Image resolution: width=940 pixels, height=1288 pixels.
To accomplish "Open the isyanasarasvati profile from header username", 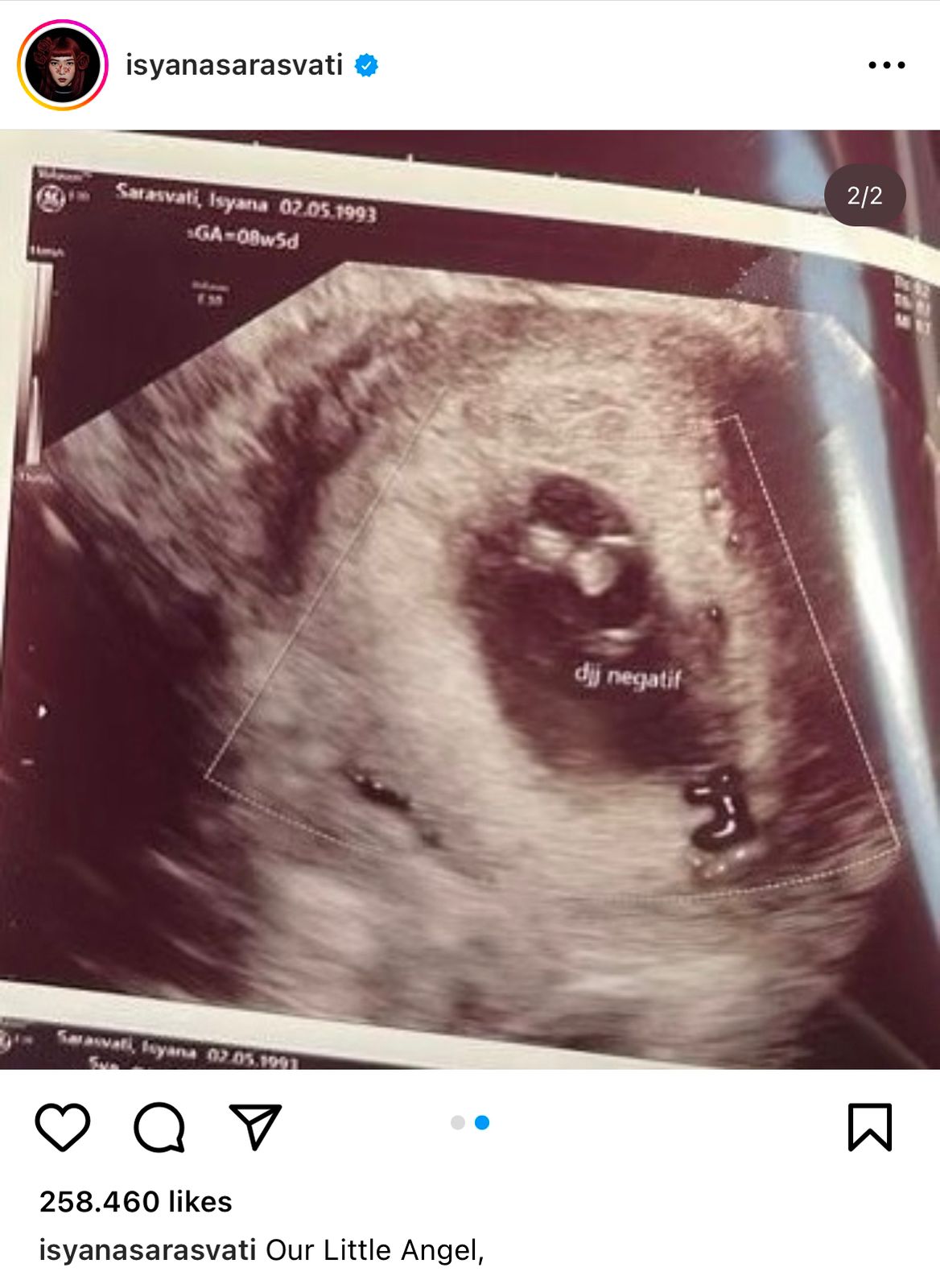I will coord(234,65).
